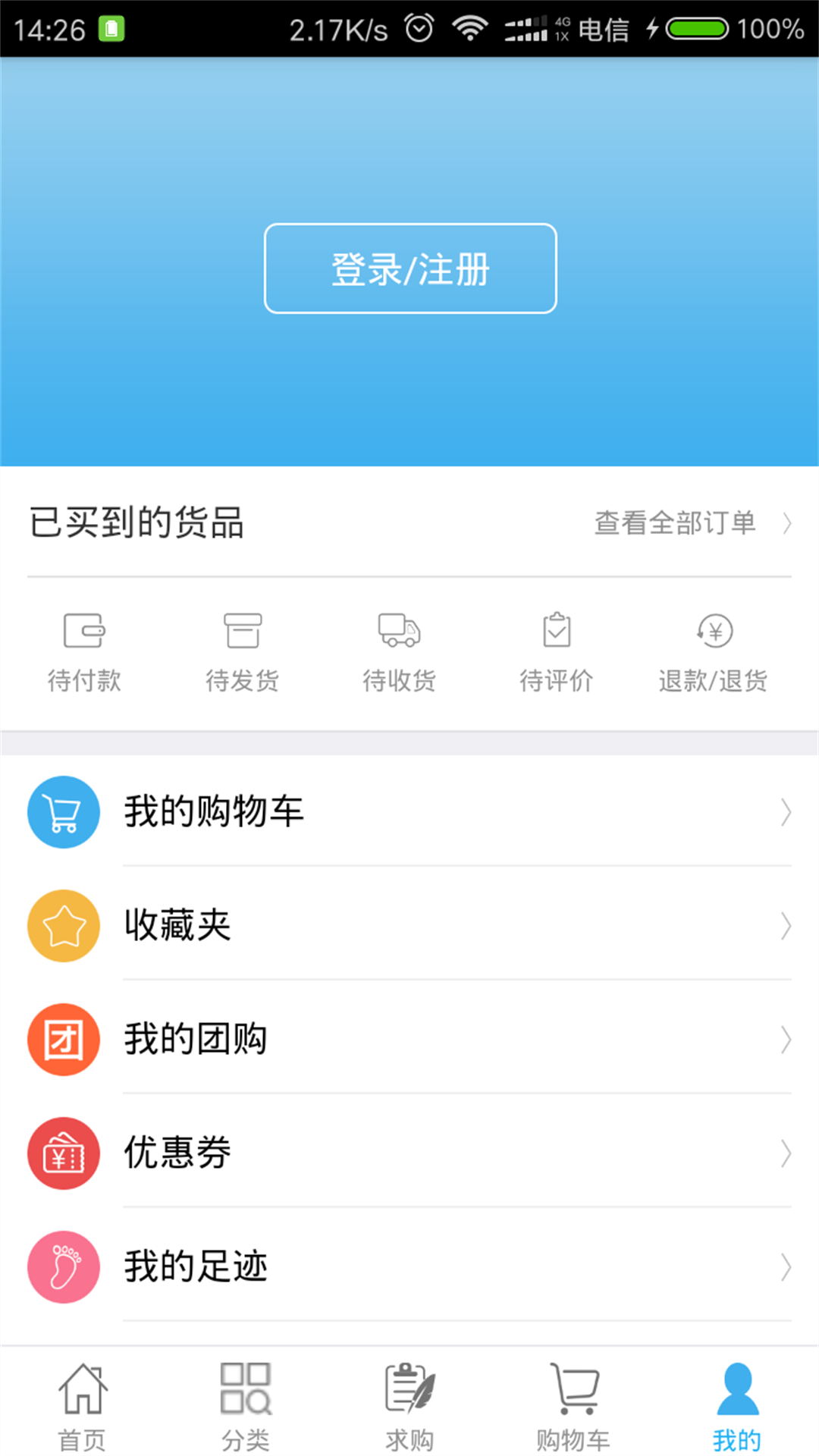
Task: Switch to the 分类 categories tab
Action: tap(246, 1405)
